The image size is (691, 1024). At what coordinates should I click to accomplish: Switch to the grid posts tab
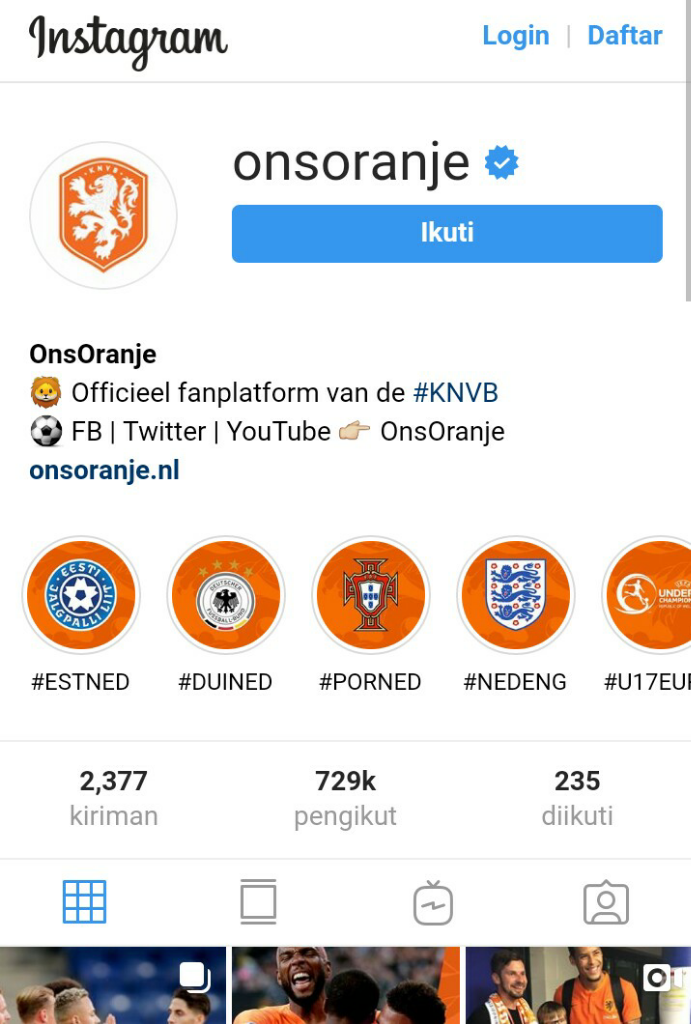[x=85, y=902]
